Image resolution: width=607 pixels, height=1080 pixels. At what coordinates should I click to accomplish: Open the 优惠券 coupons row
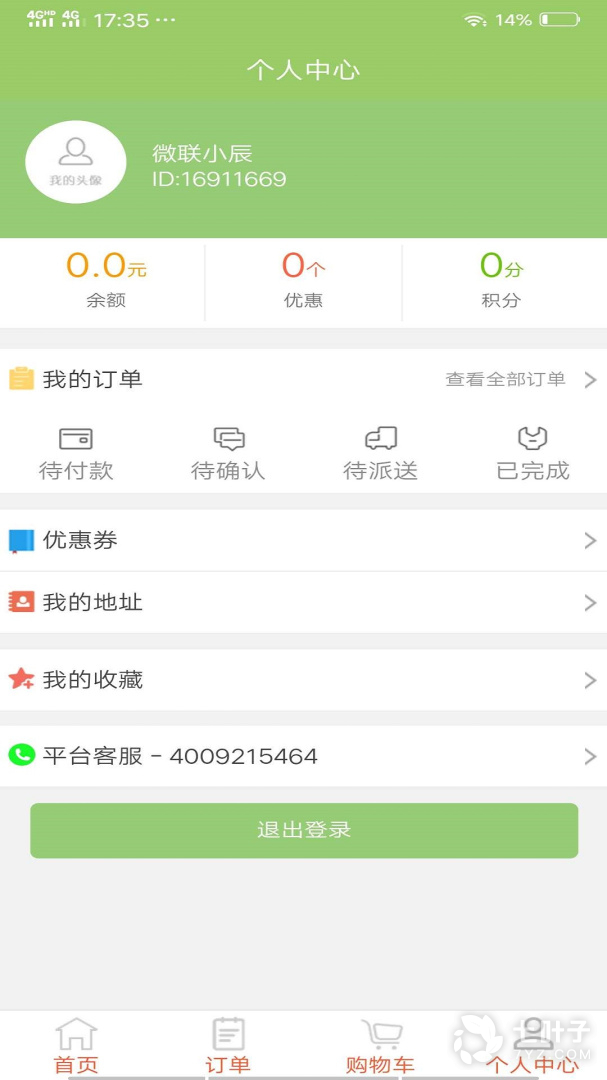[303, 541]
